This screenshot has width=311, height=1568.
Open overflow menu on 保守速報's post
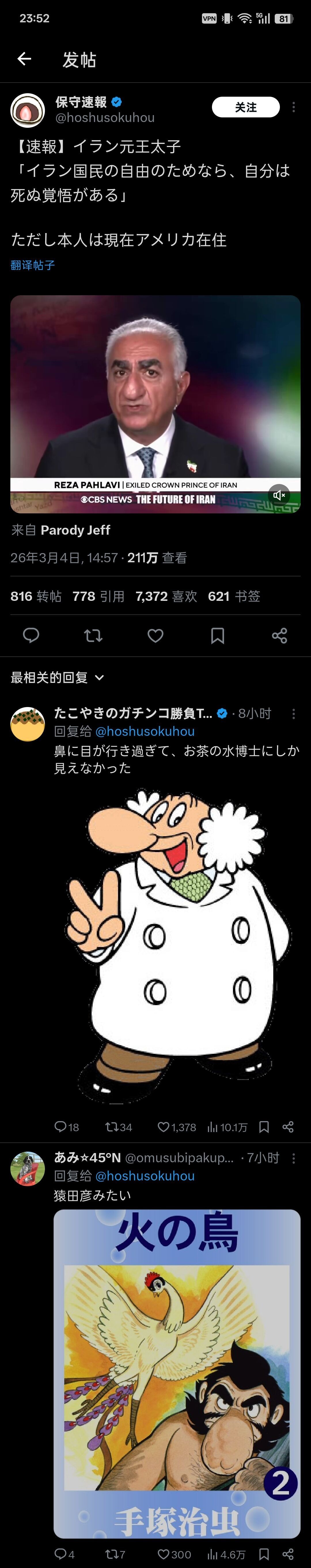click(x=294, y=107)
